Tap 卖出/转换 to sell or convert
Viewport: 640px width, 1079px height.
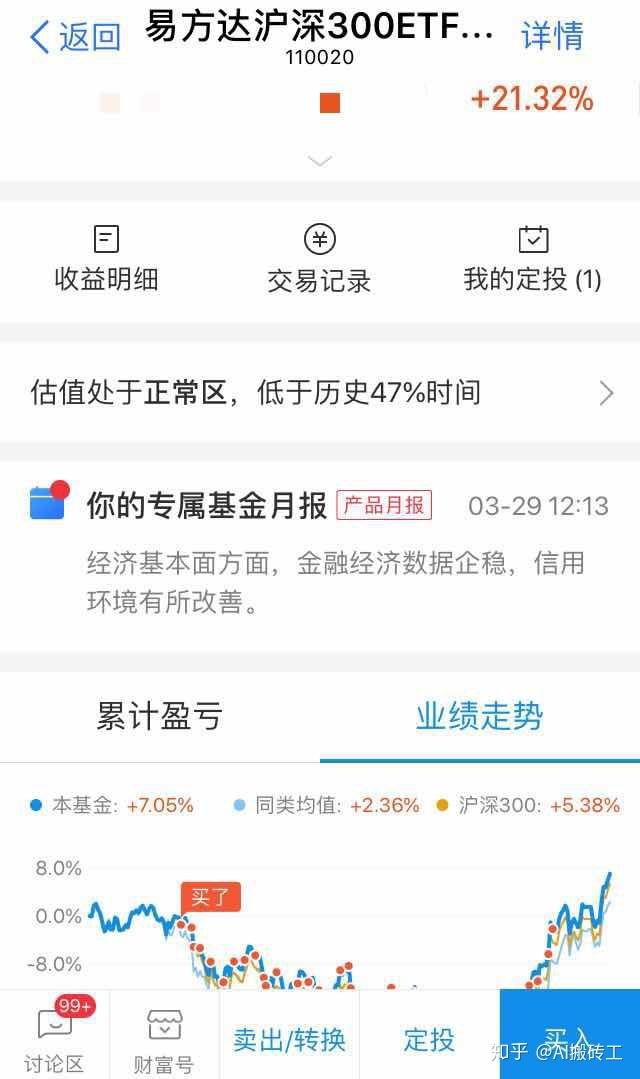pyautogui.click(x=289, y=1039)
